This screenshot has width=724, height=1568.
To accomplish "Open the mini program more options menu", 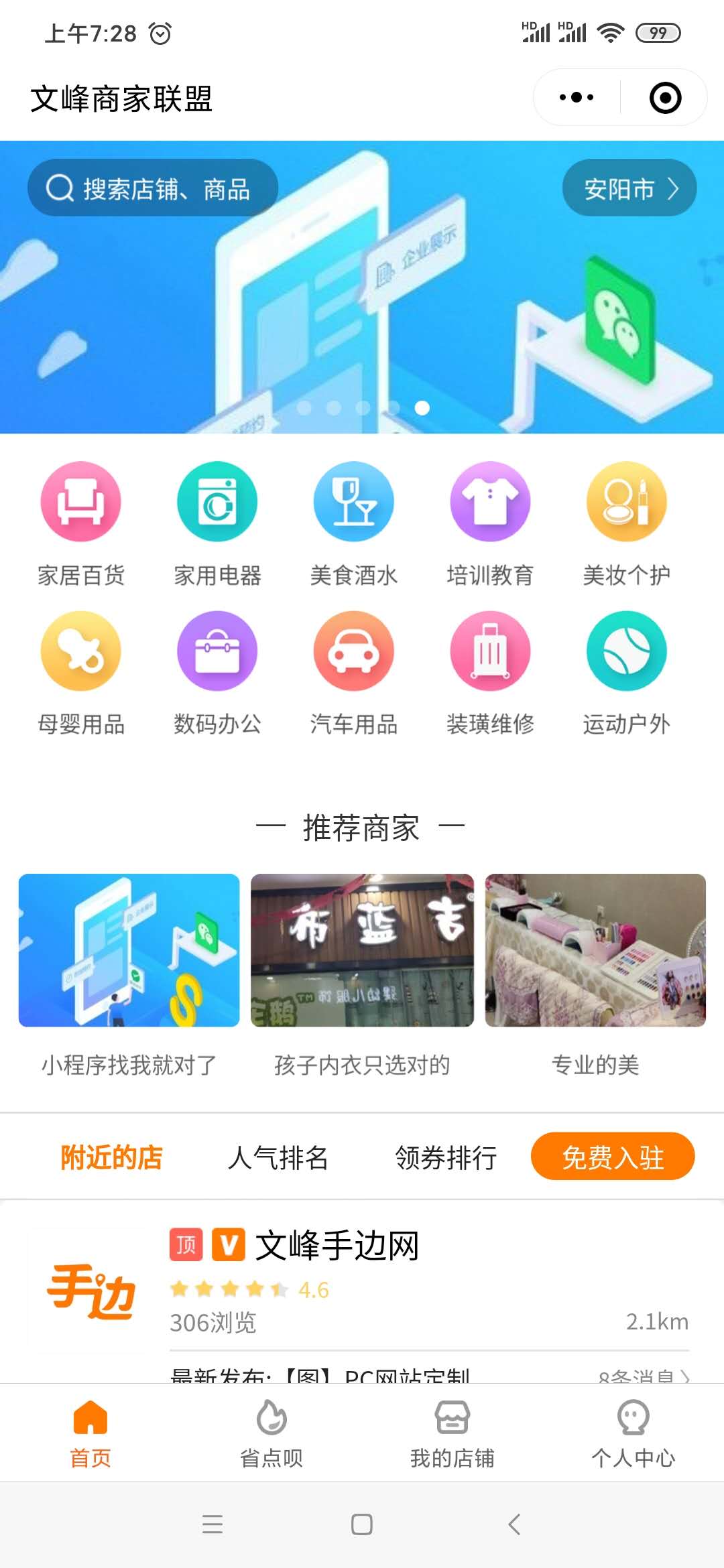I will (x=577, y=98).
